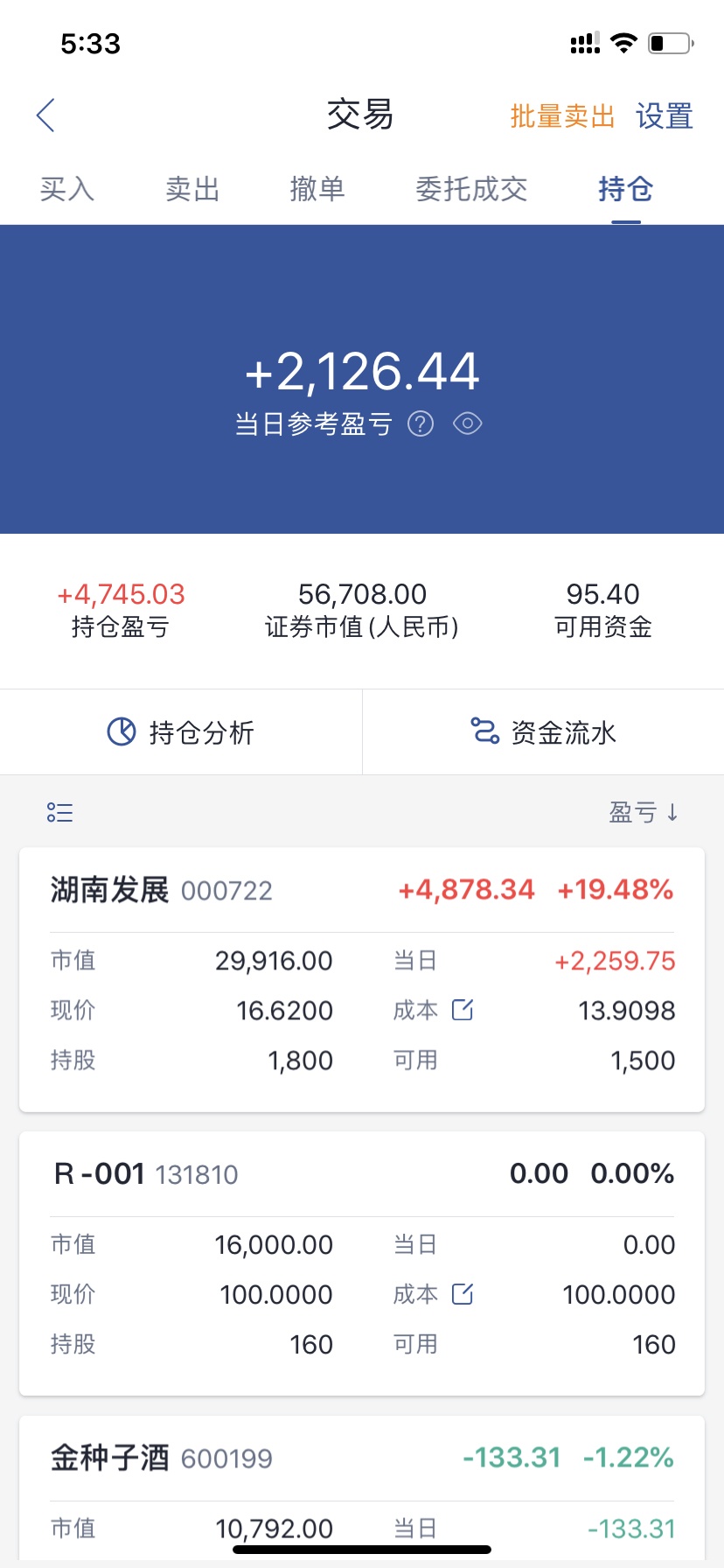Open the R-001 holding card
The width and height of the screenshot is (724, 1568).
362,1263
